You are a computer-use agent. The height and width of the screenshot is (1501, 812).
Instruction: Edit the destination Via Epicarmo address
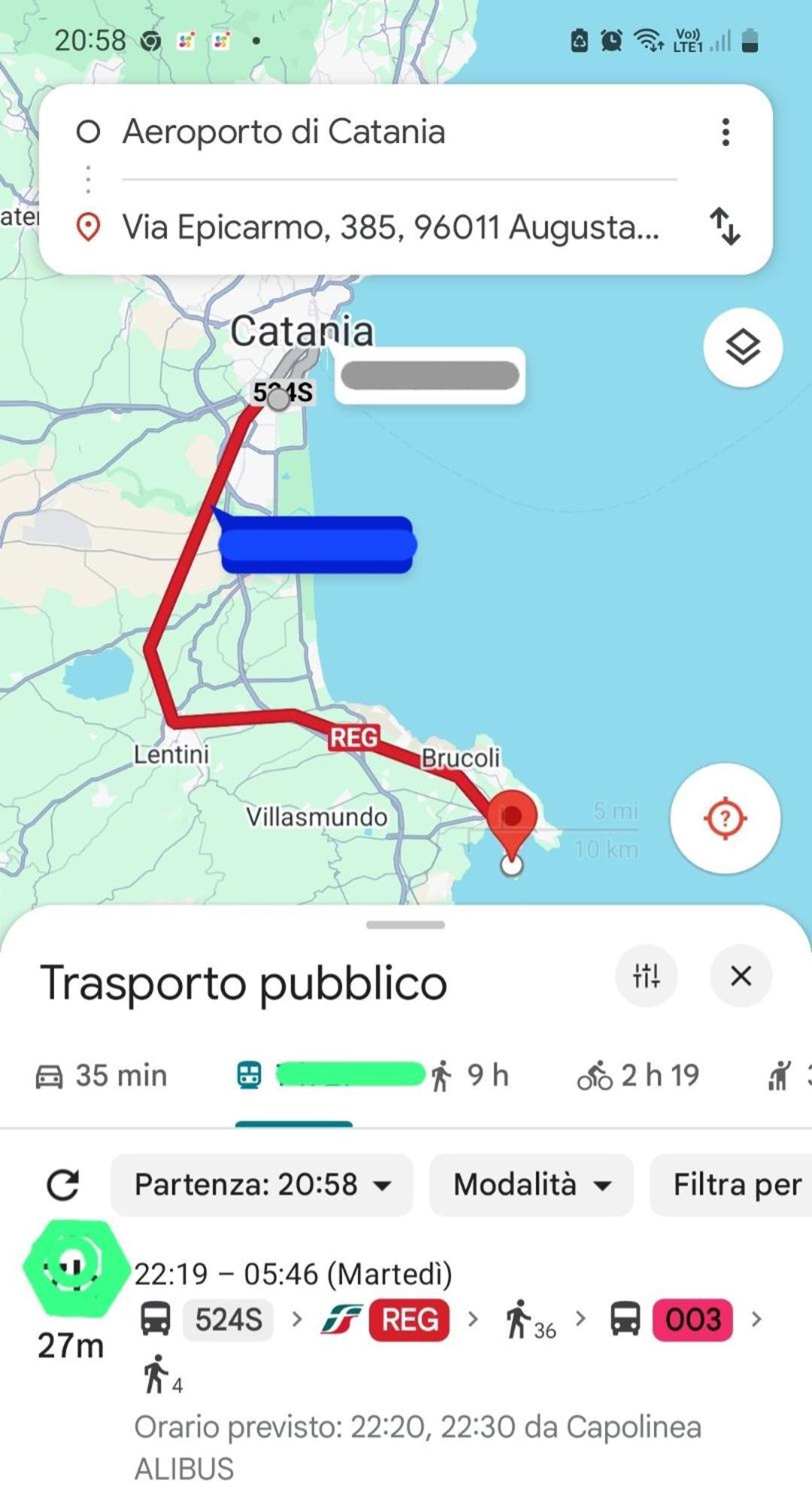click(390, 227)
